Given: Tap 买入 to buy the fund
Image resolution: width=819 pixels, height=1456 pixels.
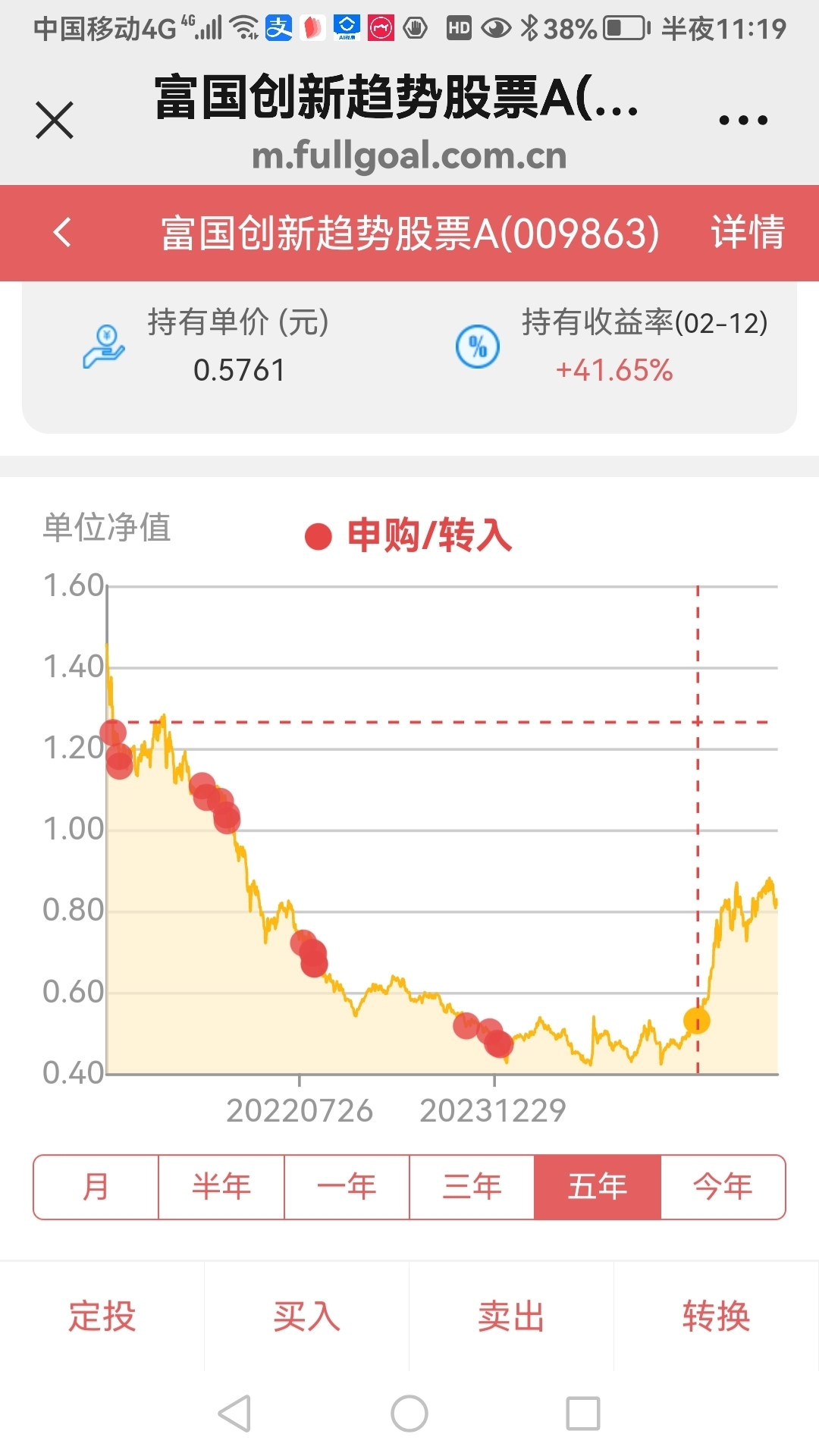Looking at the screenshot, I should (306, 1316).
